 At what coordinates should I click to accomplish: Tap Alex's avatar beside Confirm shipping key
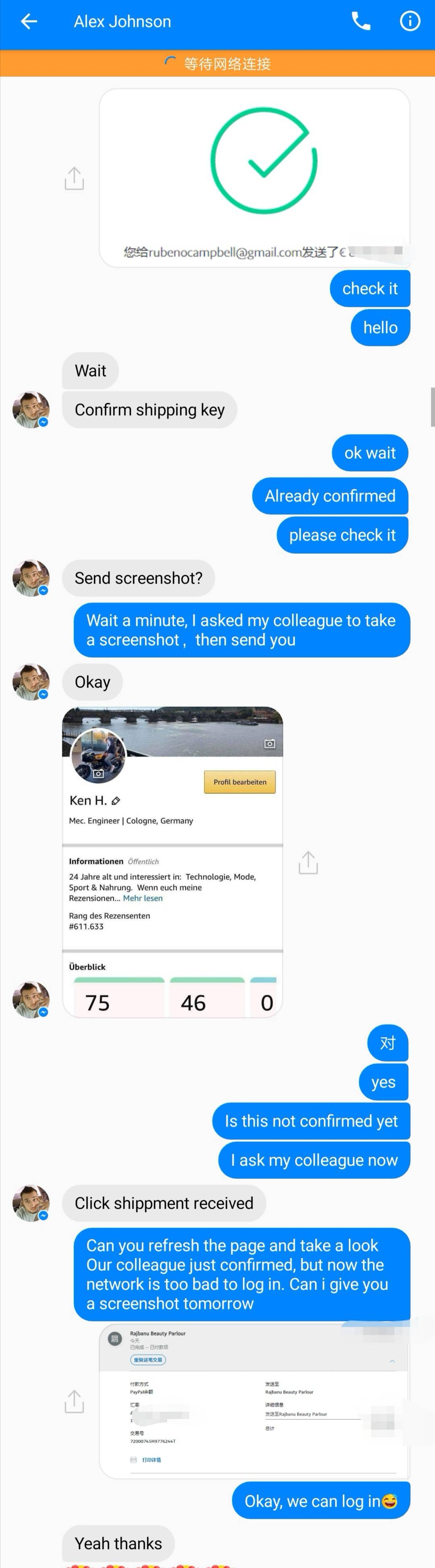click(31, 410)
